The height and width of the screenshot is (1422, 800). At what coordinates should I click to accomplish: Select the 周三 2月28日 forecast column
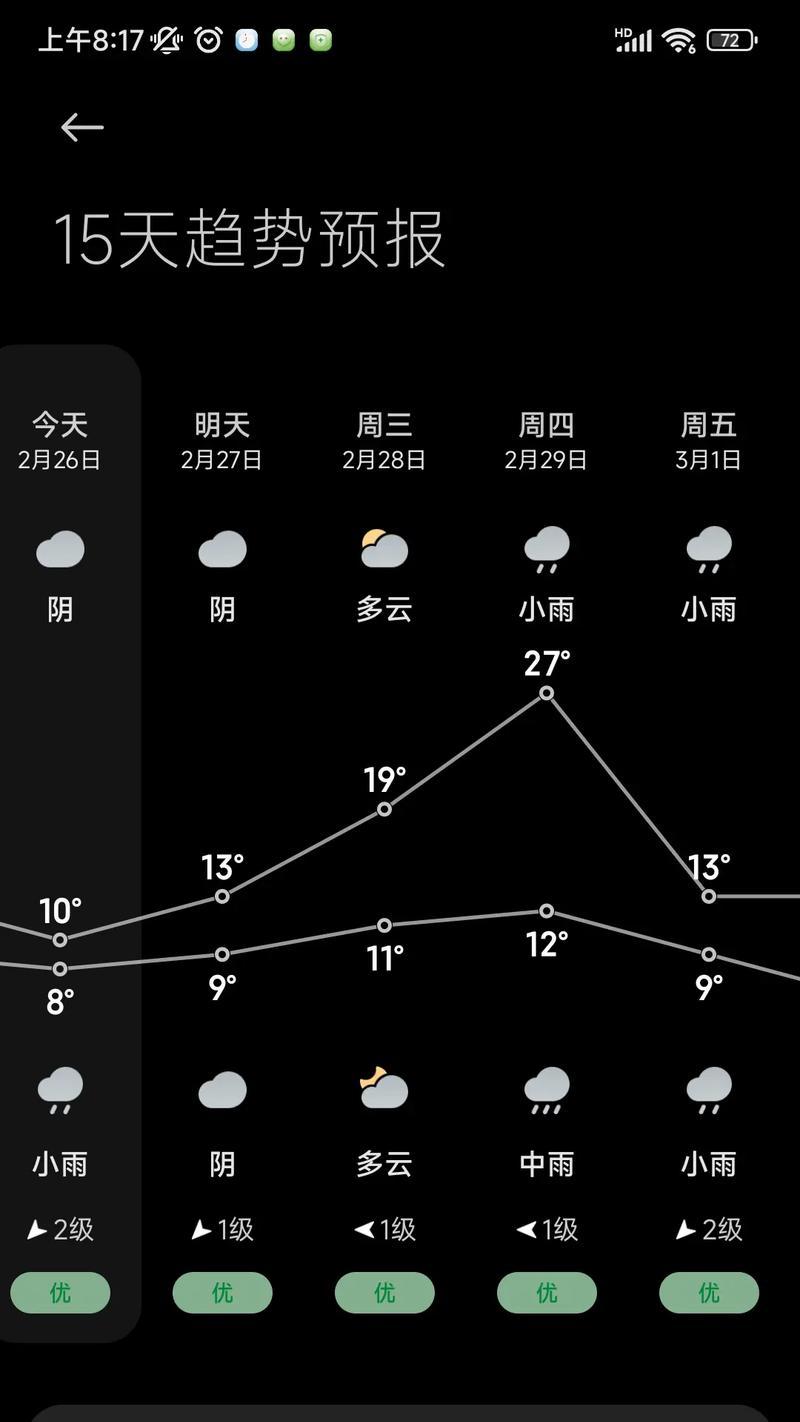[384, 843]
